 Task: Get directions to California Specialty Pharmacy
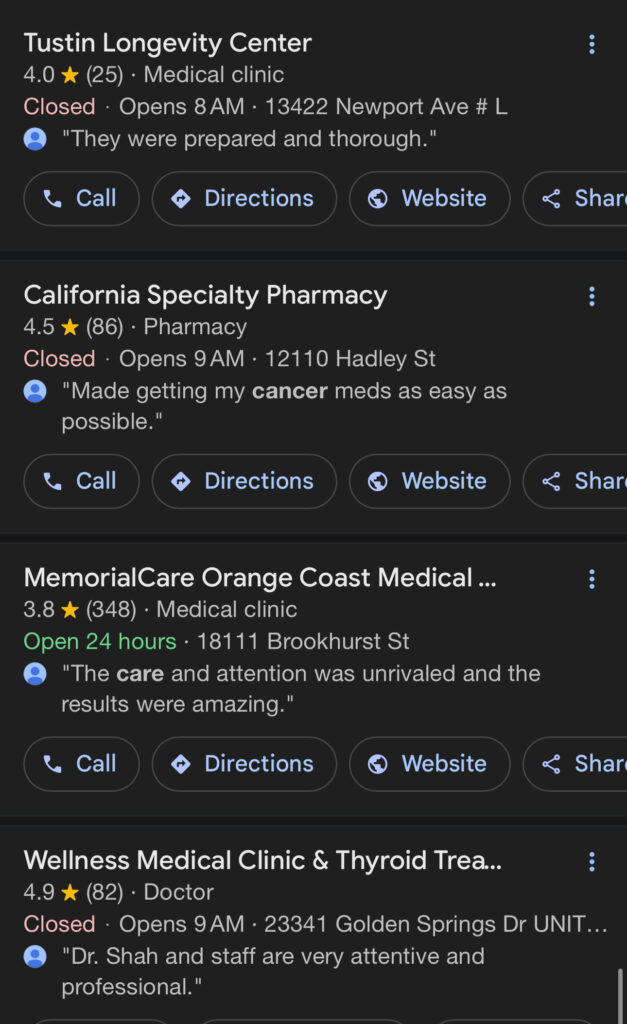(244, 481)
